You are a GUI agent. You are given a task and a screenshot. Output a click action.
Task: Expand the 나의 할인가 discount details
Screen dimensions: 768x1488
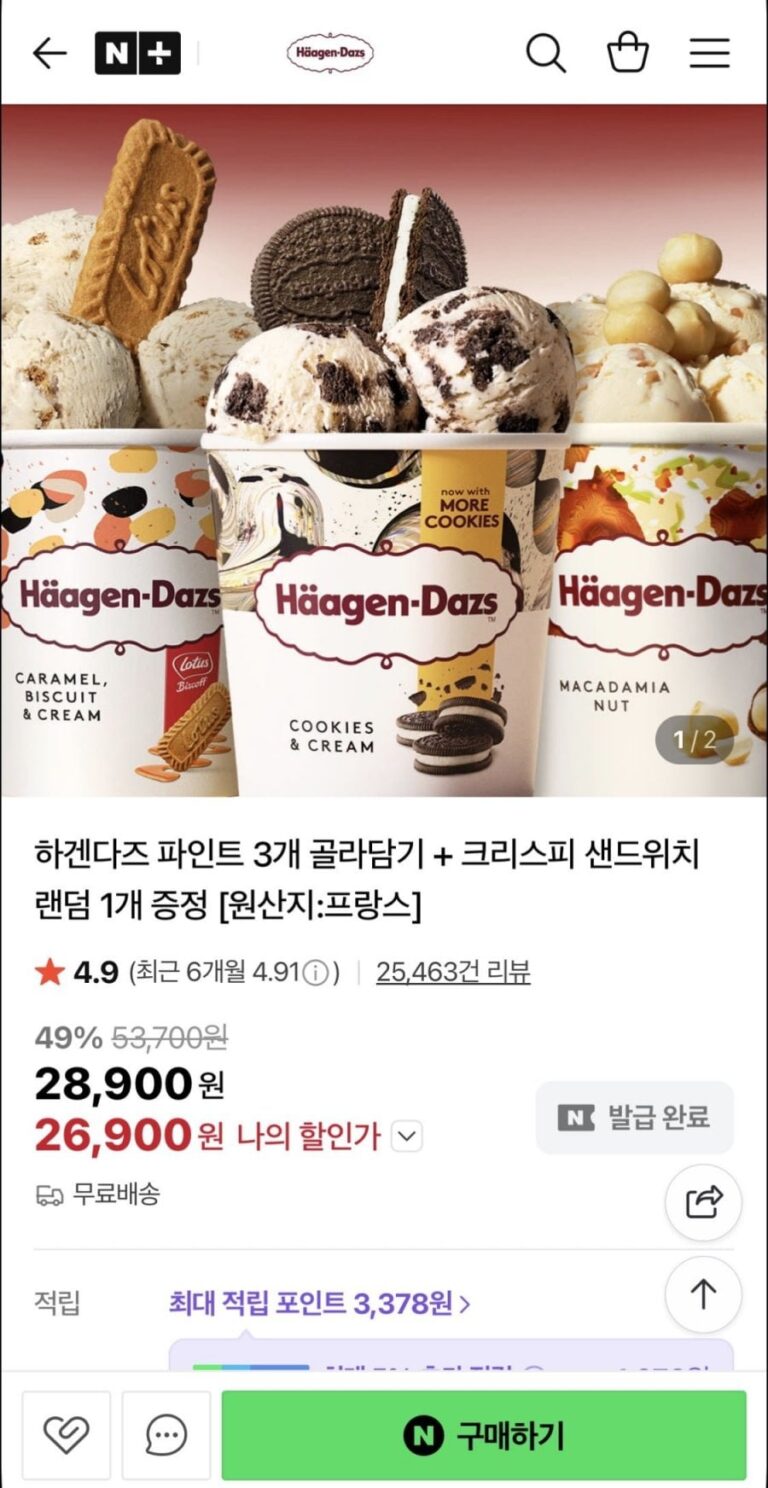tap(408, 1137)
